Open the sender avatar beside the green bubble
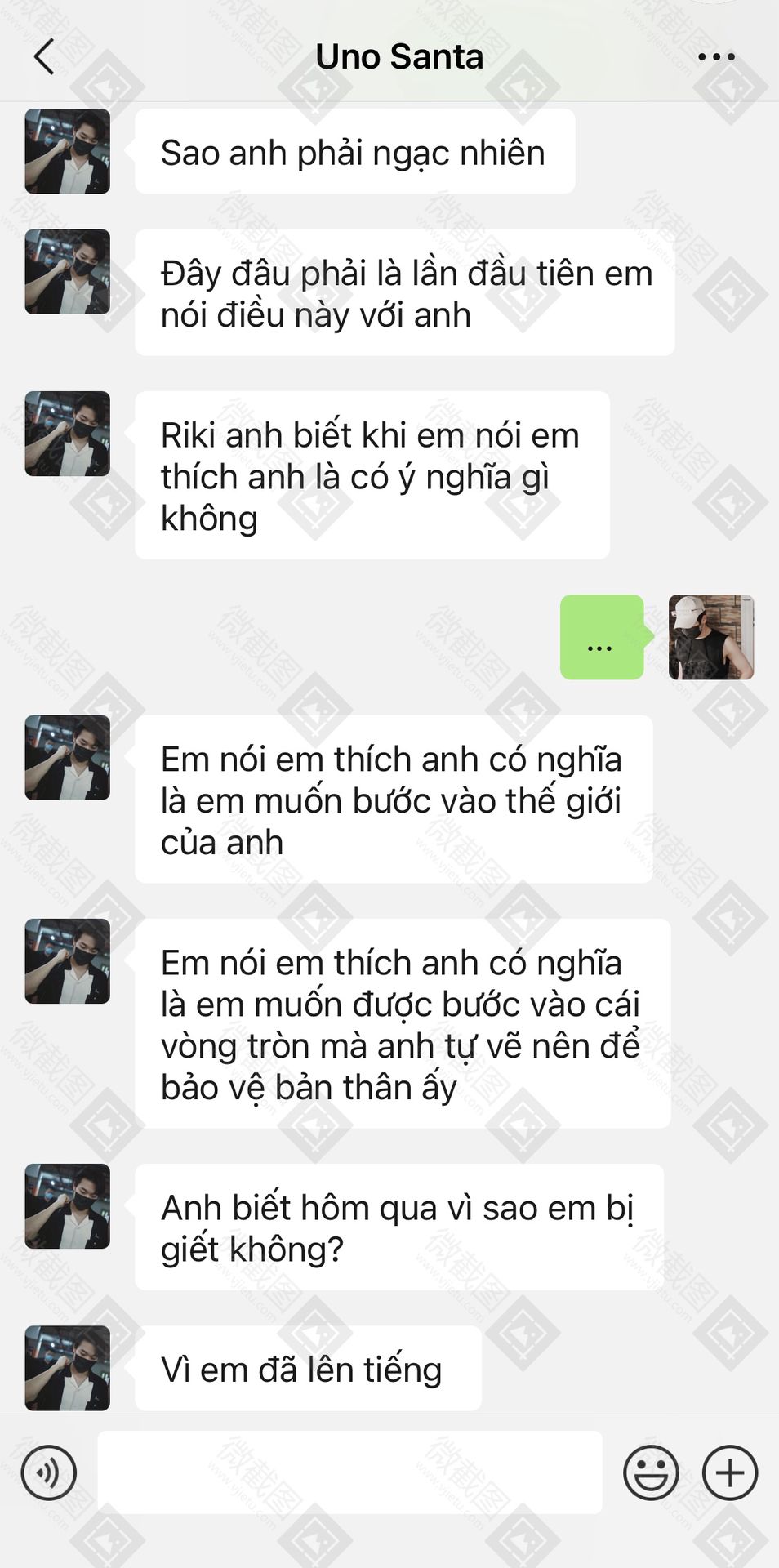The height and width of the screenshot is (1568, 779). [710, 637]
